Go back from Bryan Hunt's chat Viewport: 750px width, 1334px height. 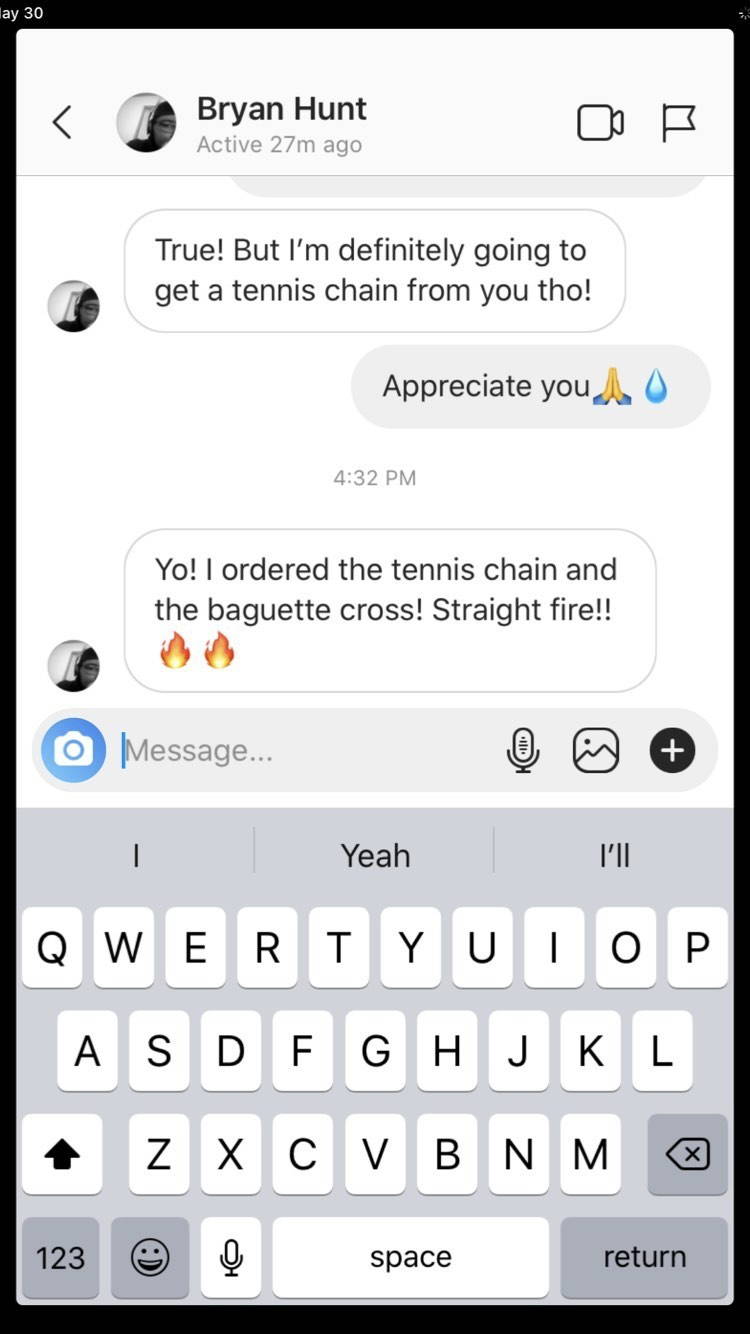[x=62, y=123]
